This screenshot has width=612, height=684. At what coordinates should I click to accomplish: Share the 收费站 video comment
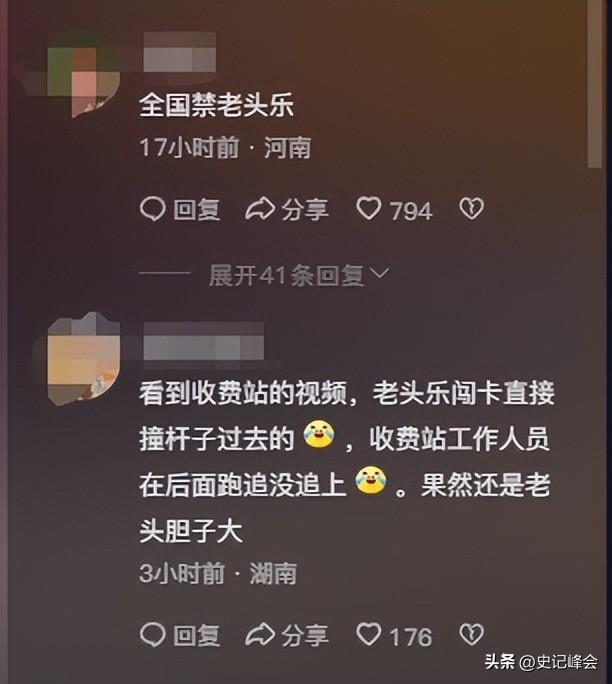(287, 635)
